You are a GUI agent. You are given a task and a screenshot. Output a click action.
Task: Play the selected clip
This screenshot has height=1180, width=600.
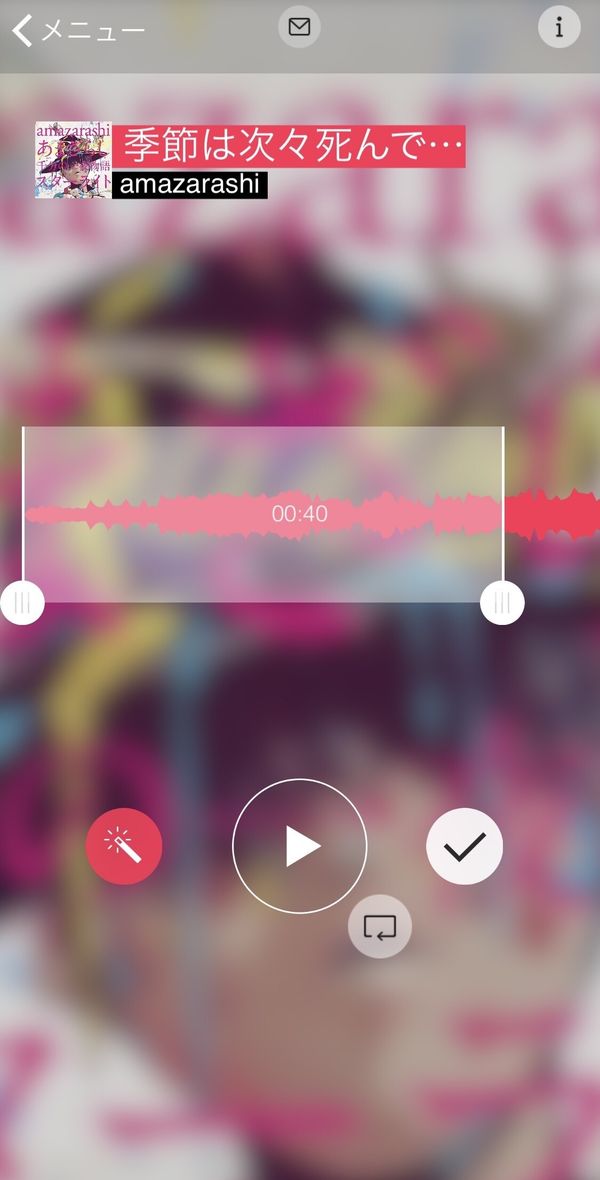(x=300, y=846)
